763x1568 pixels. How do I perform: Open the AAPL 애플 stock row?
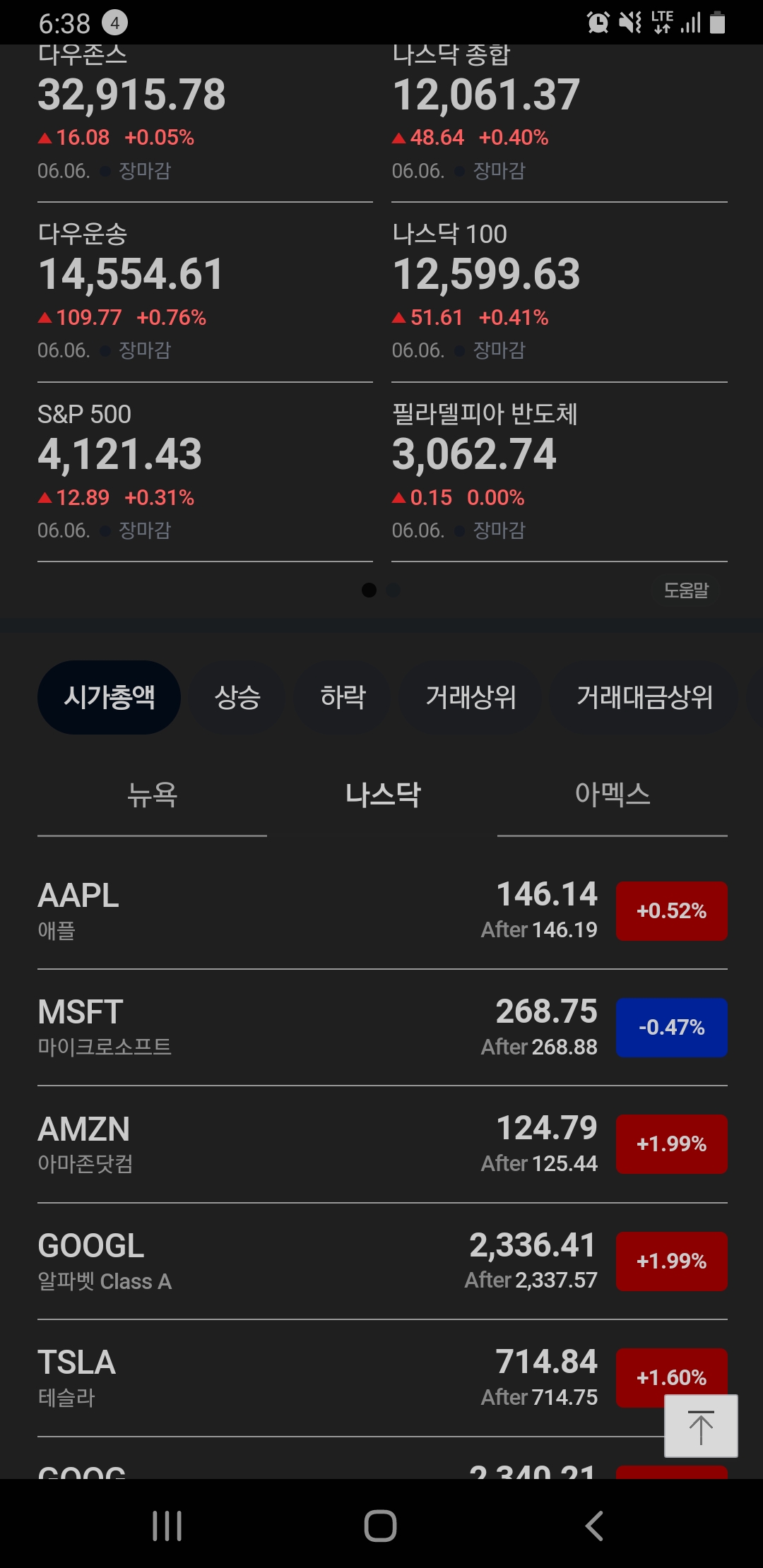382,911
